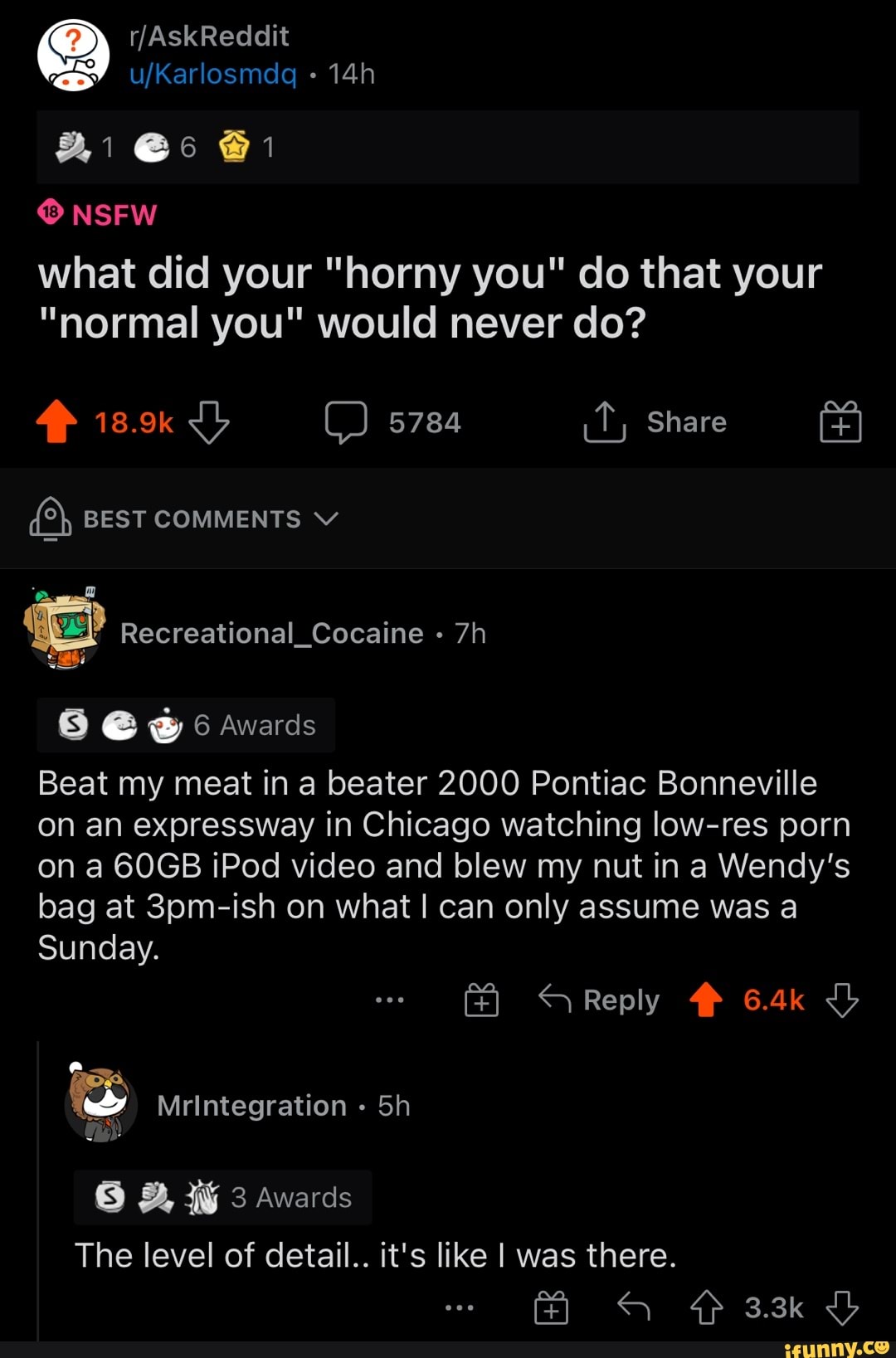
Task: View Recreational_Cocaine's 6 Awards
Action: tap(187, 725)
